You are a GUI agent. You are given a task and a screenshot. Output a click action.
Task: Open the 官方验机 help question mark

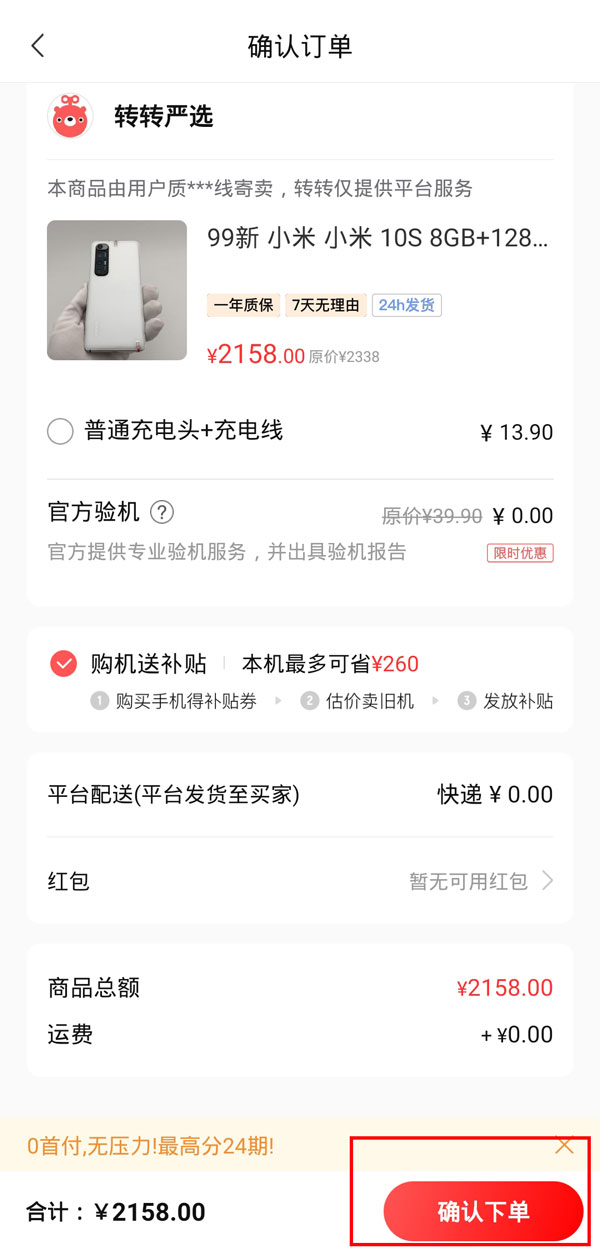click(162, 513)
